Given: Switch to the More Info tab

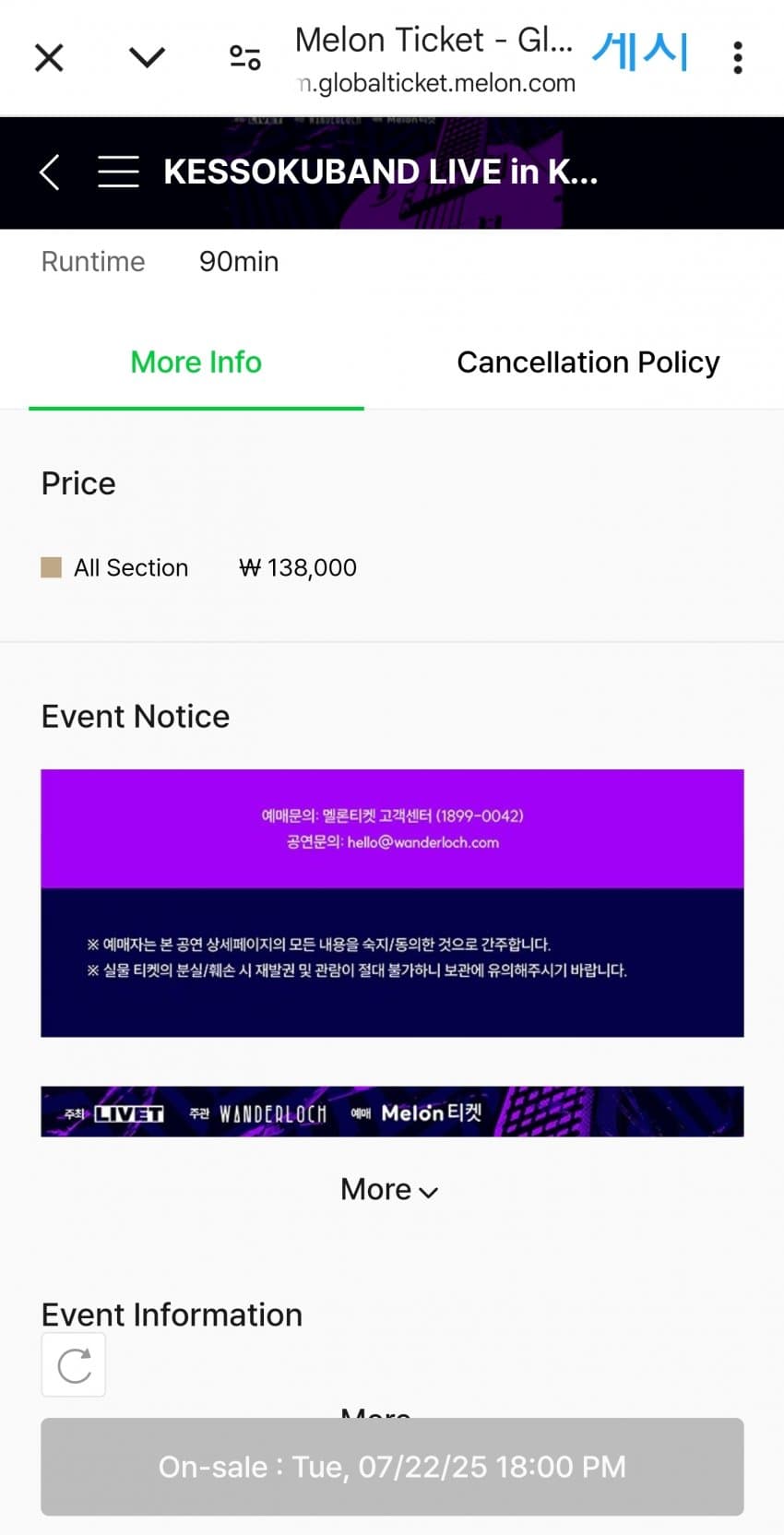Looking at the screenshot, I should [196, 363].
